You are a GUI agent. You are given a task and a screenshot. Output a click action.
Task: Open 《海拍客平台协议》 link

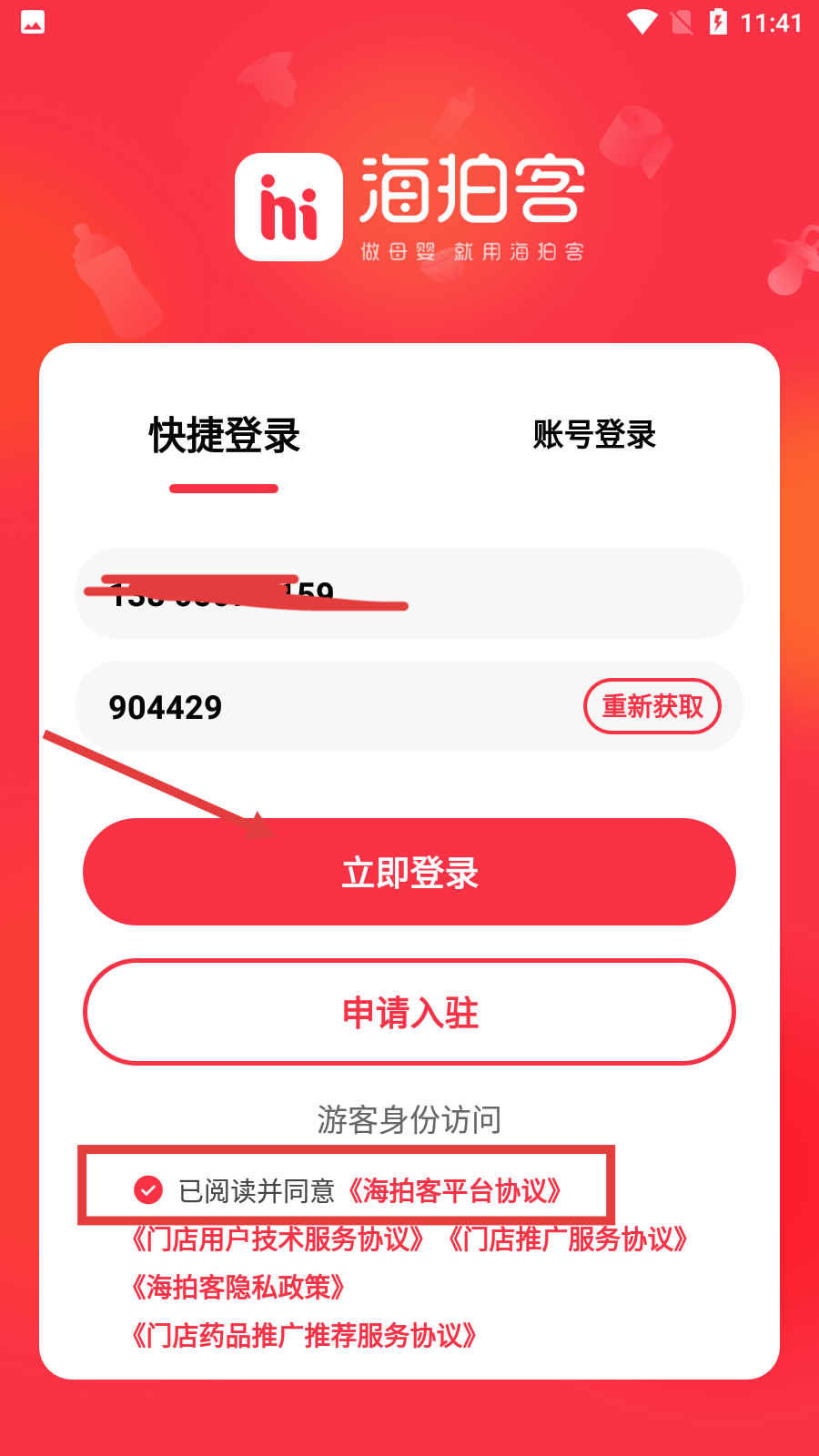point(453,1190)
